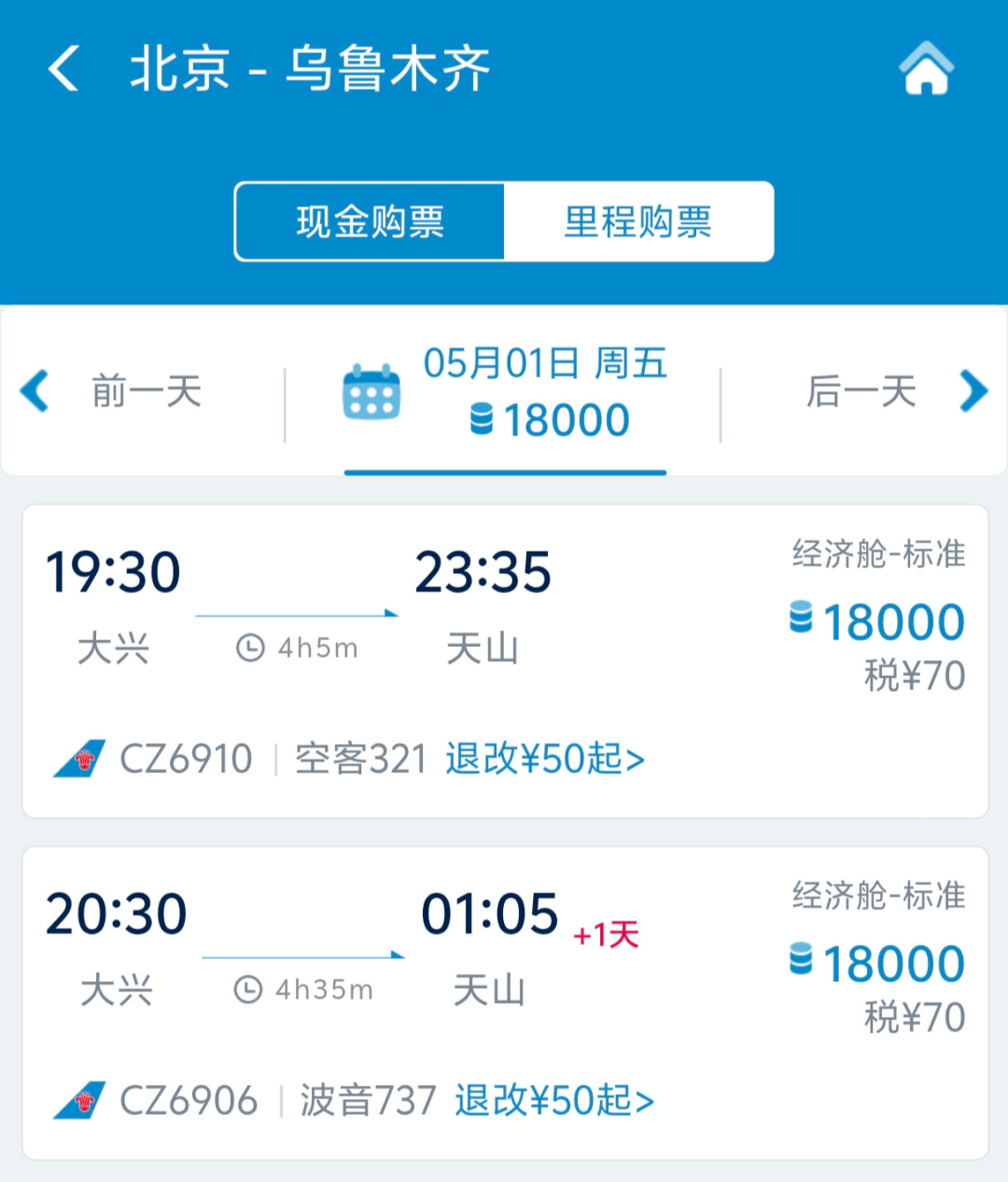The width and height of the screenshot is (1008, 1182).
Task: Go to the next day 后一天
Action: 887,391
